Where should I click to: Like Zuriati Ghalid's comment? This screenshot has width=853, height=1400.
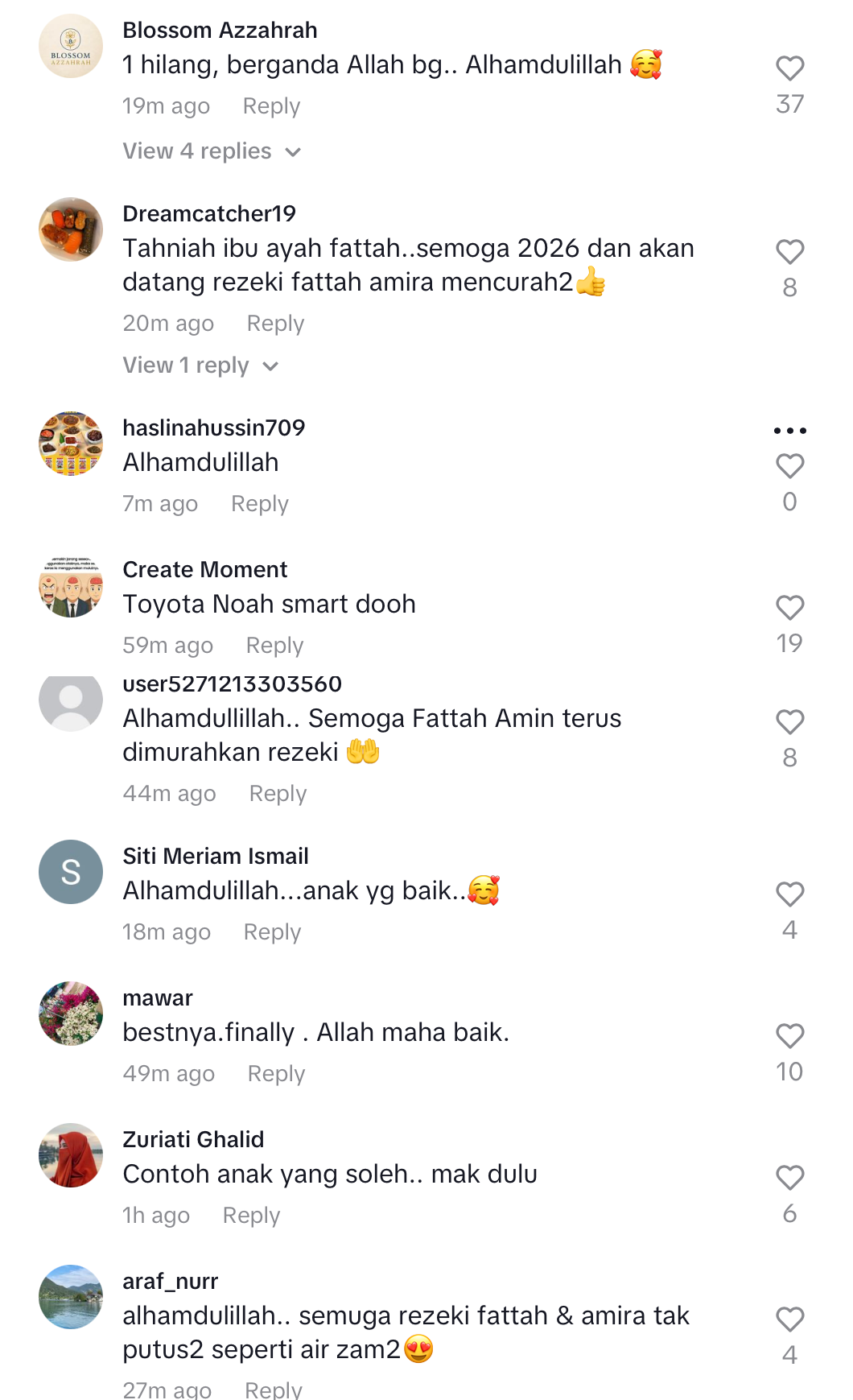[789, 1178]
